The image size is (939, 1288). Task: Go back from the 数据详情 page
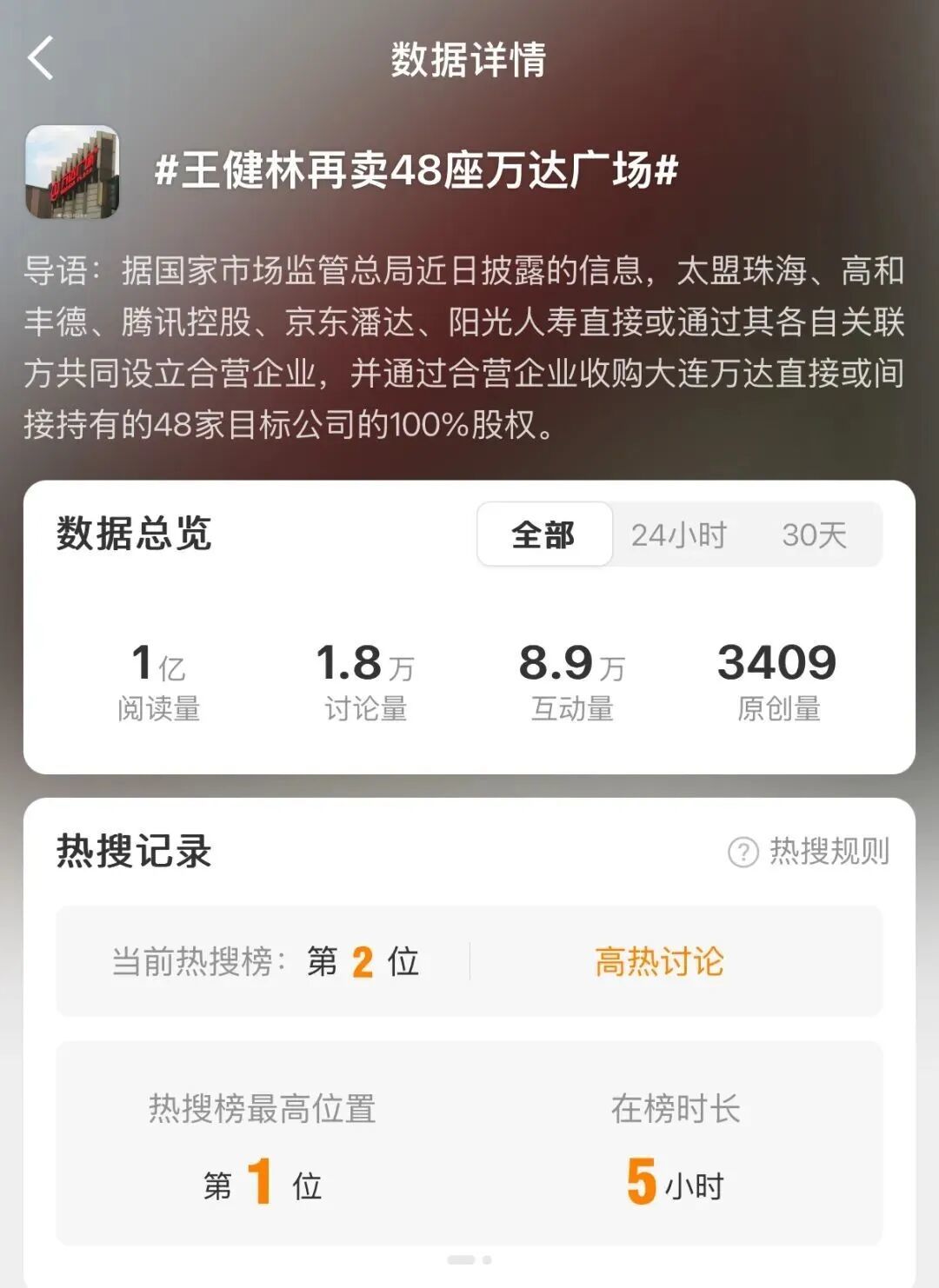(x=41, y=58)
